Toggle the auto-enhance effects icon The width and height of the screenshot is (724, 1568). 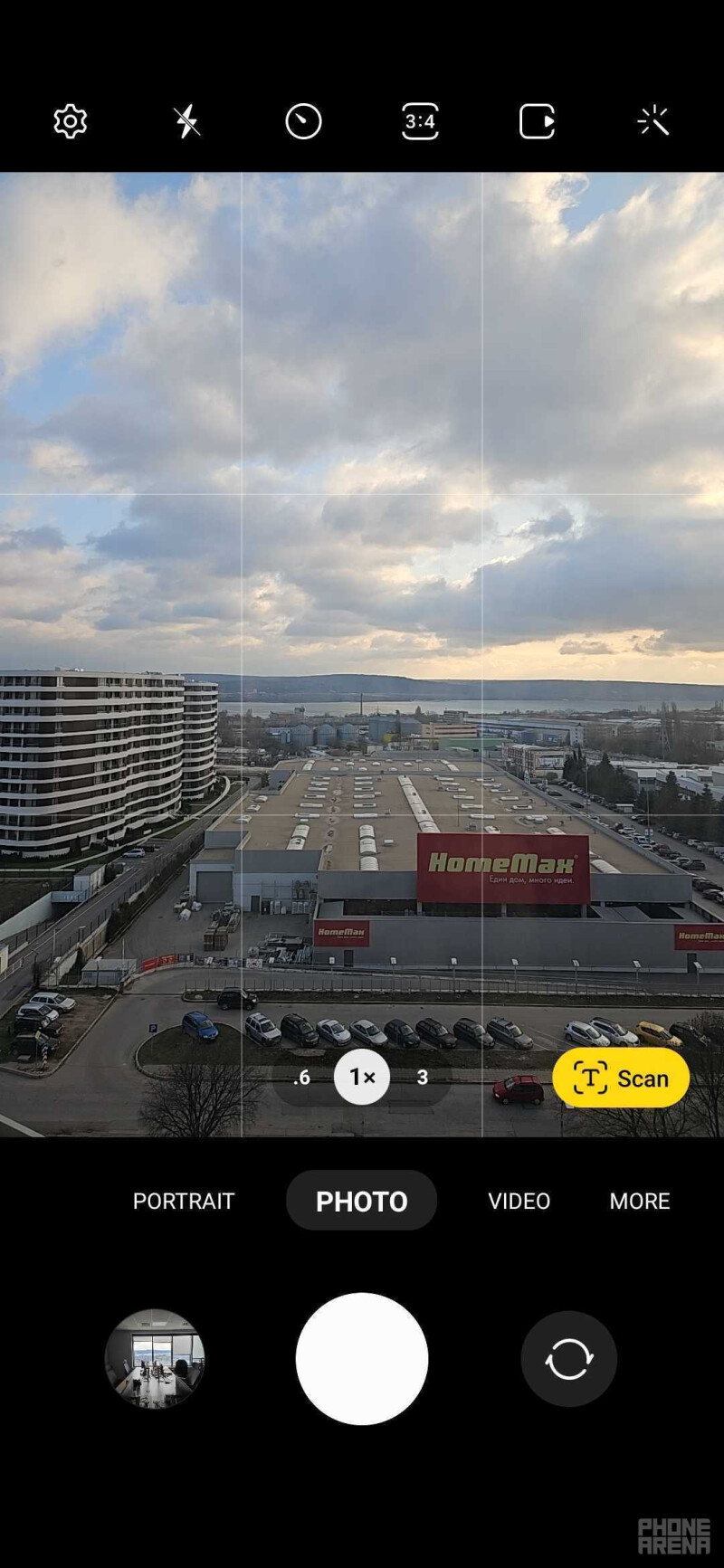[x=653, y=121]
